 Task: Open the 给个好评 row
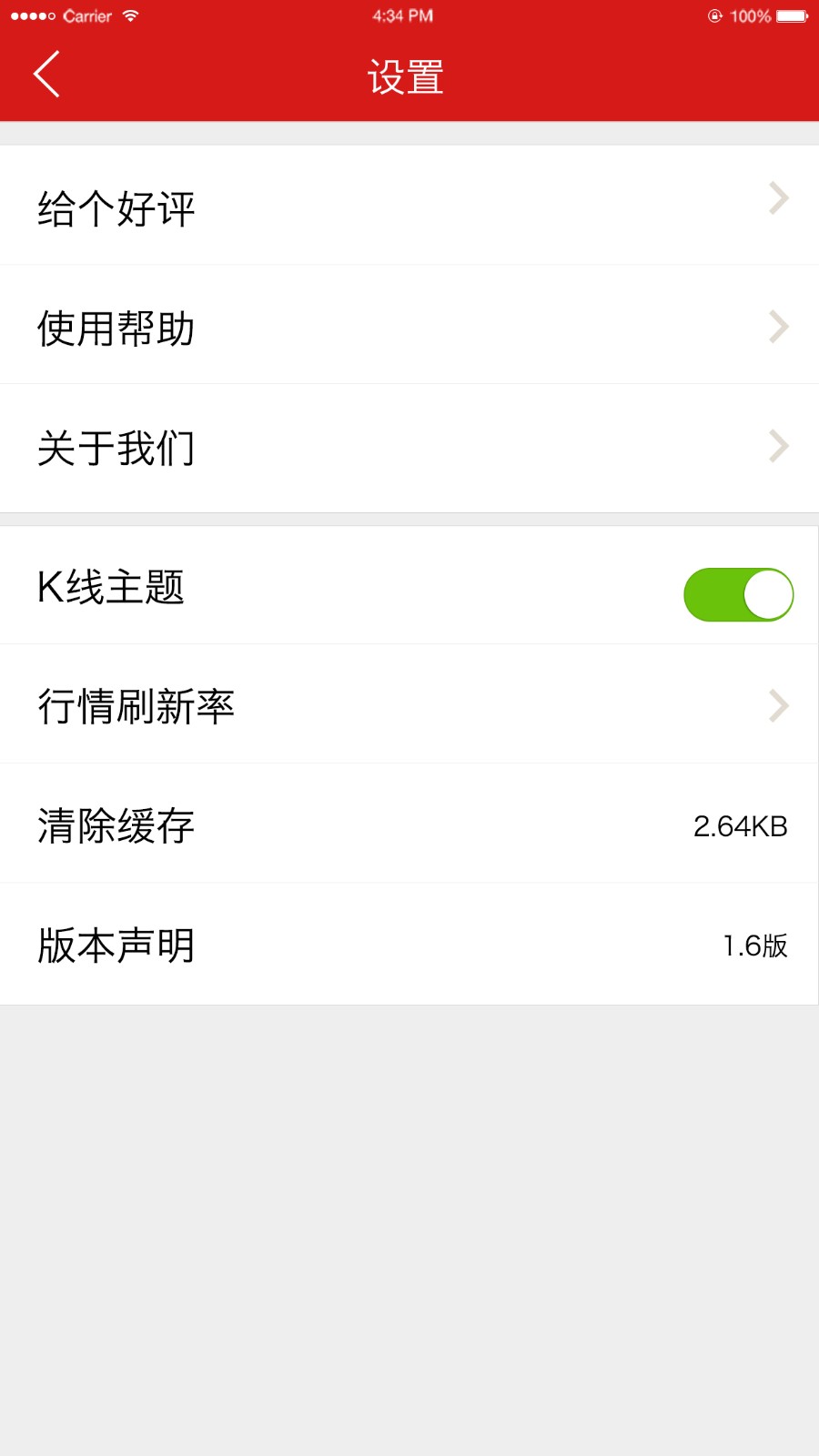click(x=409, y=206)
